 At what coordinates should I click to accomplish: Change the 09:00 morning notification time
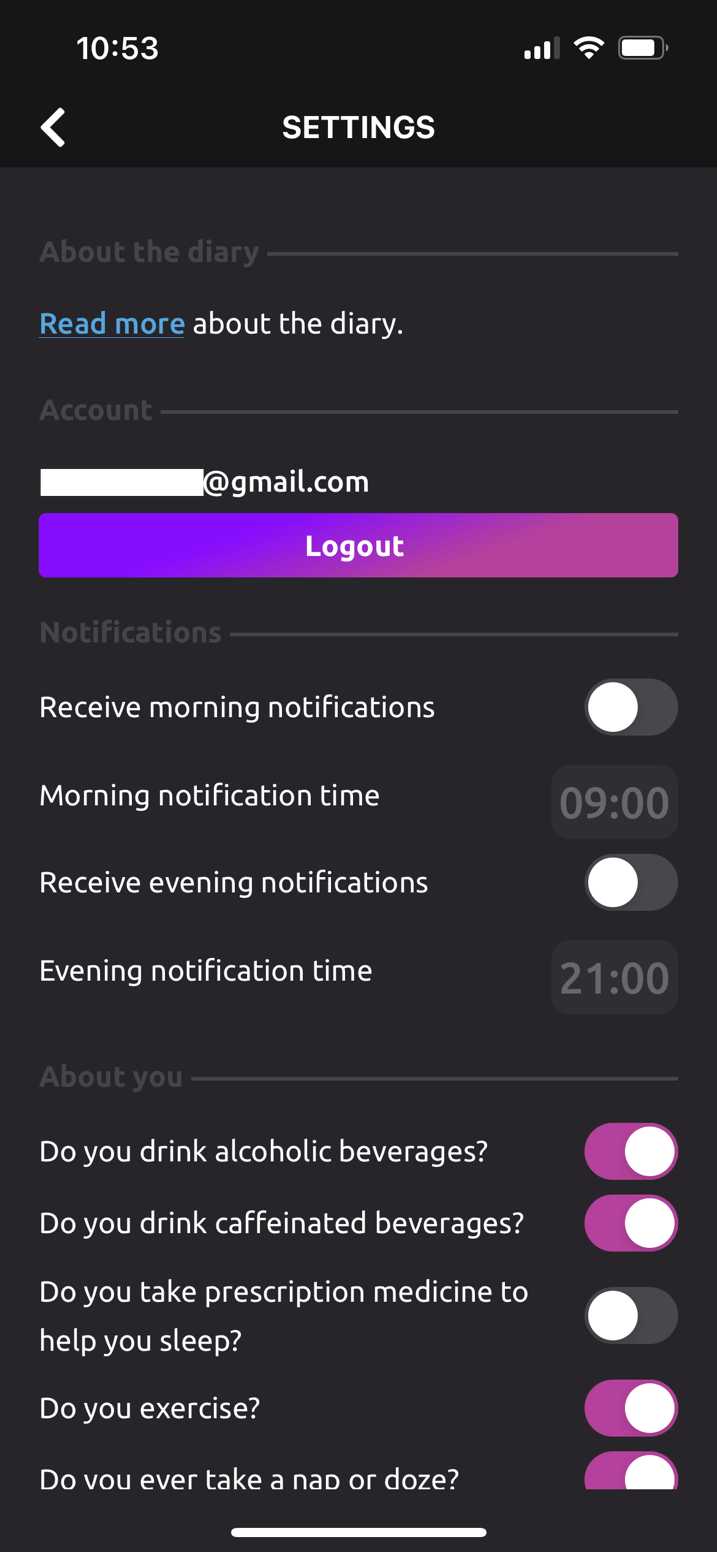point(614,803)
